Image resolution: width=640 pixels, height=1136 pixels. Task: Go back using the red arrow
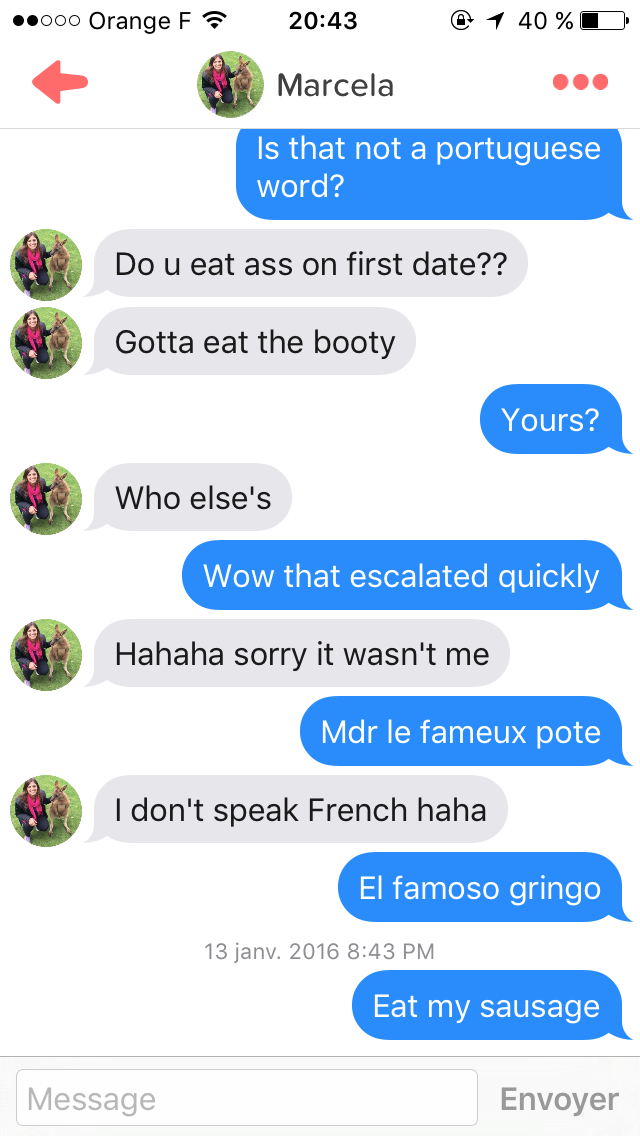click(59, 82)
